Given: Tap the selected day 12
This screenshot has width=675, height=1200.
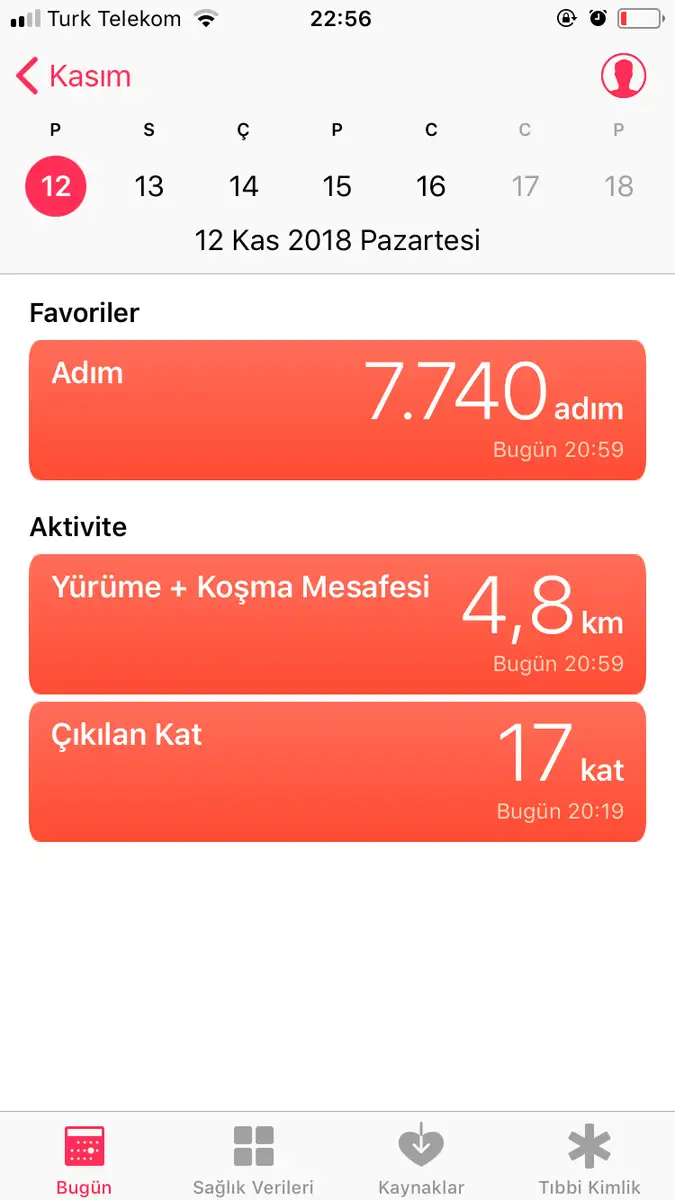Looking at the screenshot, I should tap(56, 186).
